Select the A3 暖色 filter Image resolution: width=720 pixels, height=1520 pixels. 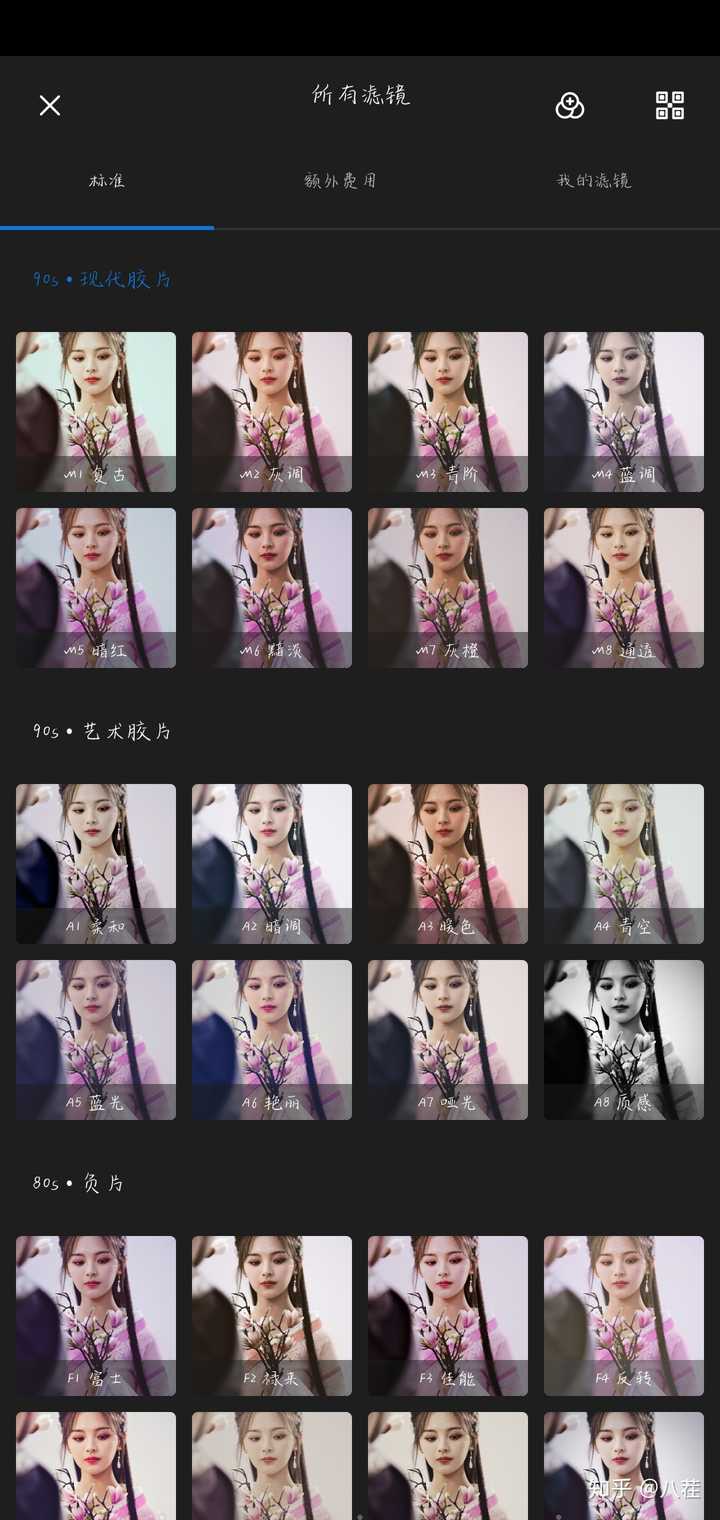(448, 864)
